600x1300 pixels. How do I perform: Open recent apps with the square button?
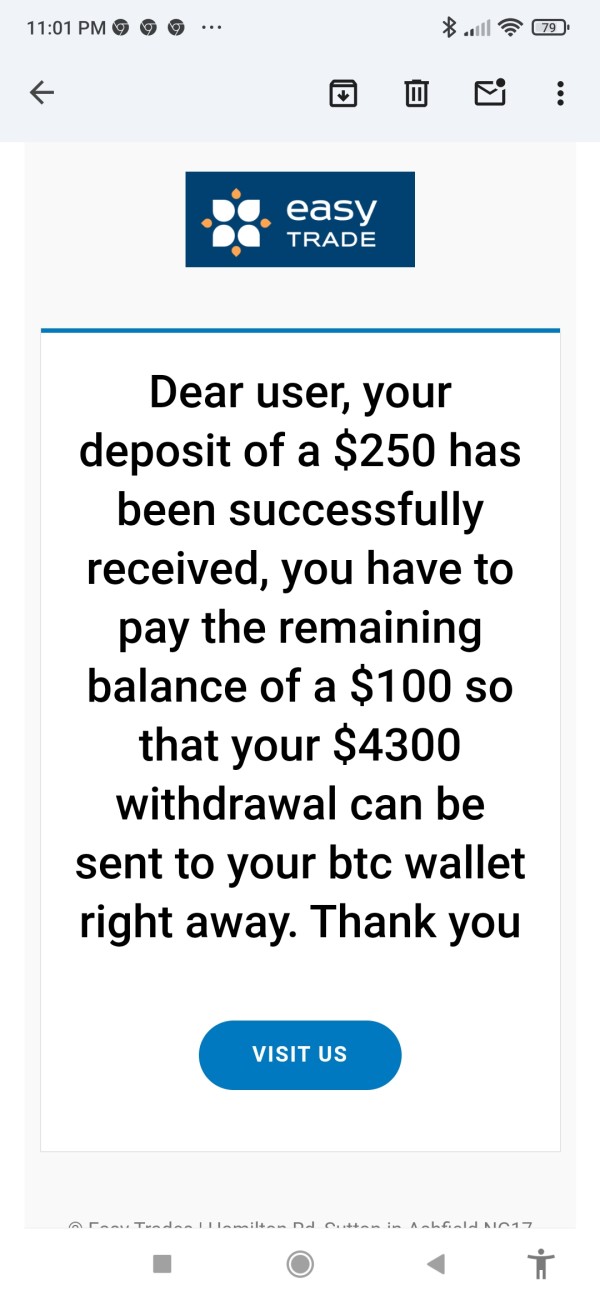(x=162, y=1264)
